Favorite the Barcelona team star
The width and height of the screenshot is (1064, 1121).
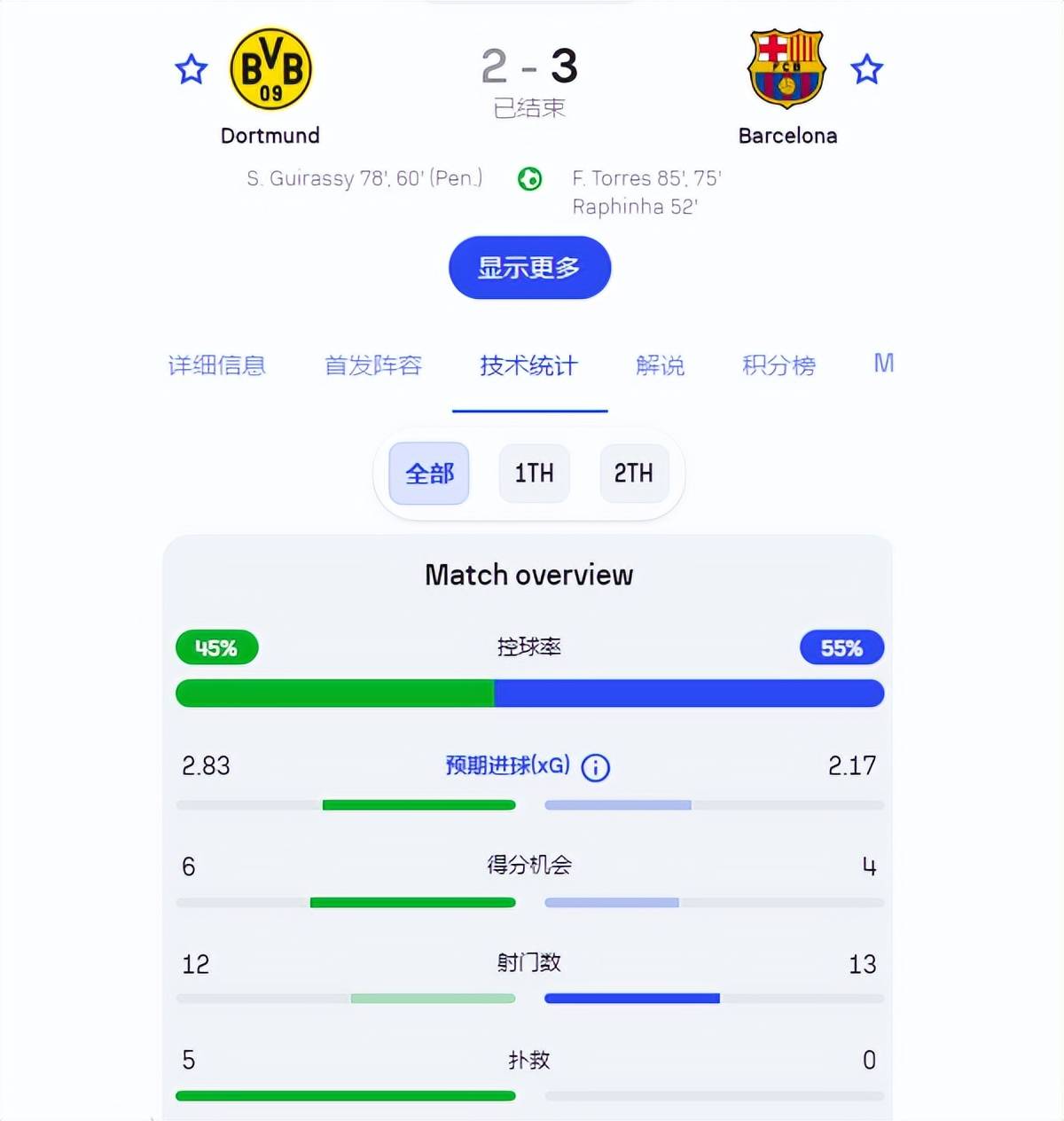click(x=866, y=69)
